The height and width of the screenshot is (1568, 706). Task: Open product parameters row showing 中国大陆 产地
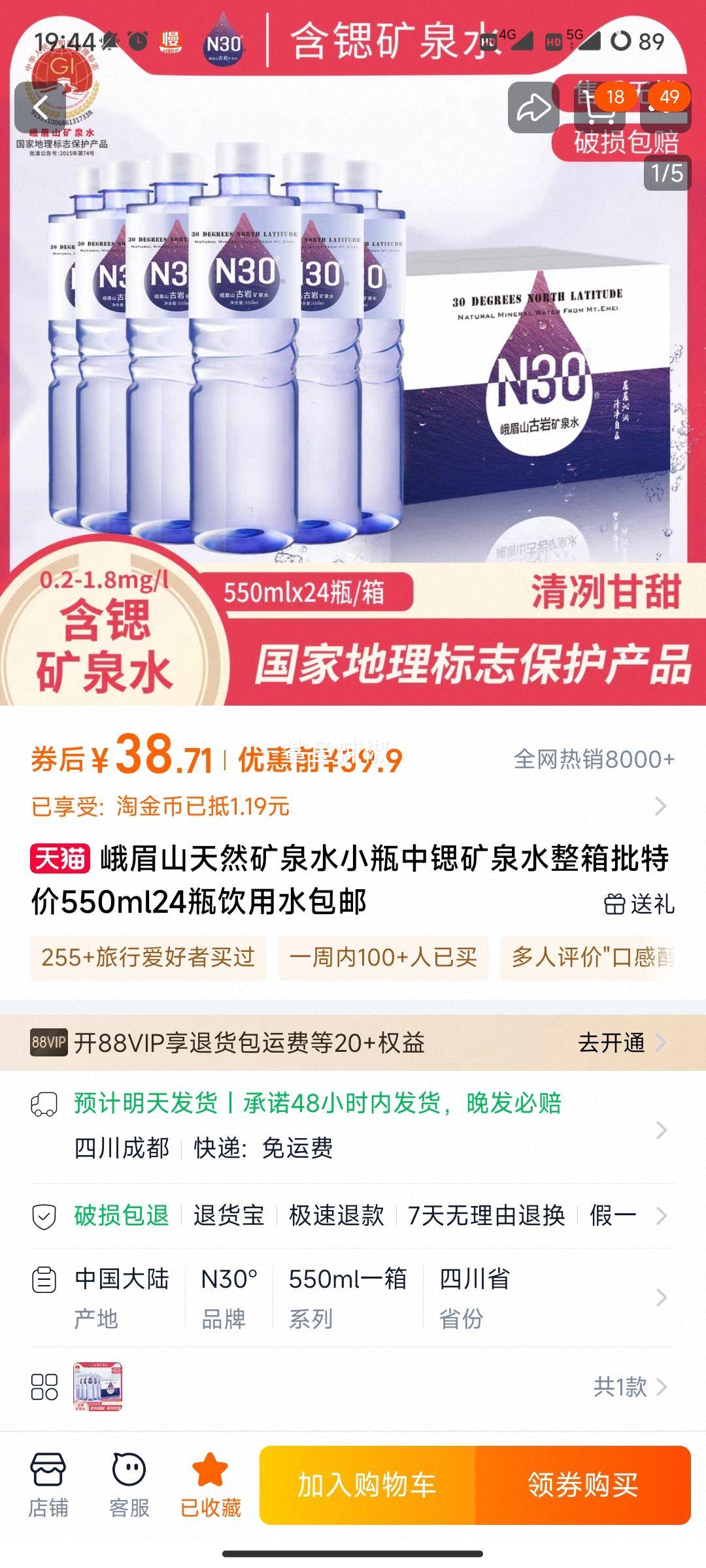(353, 1298)
